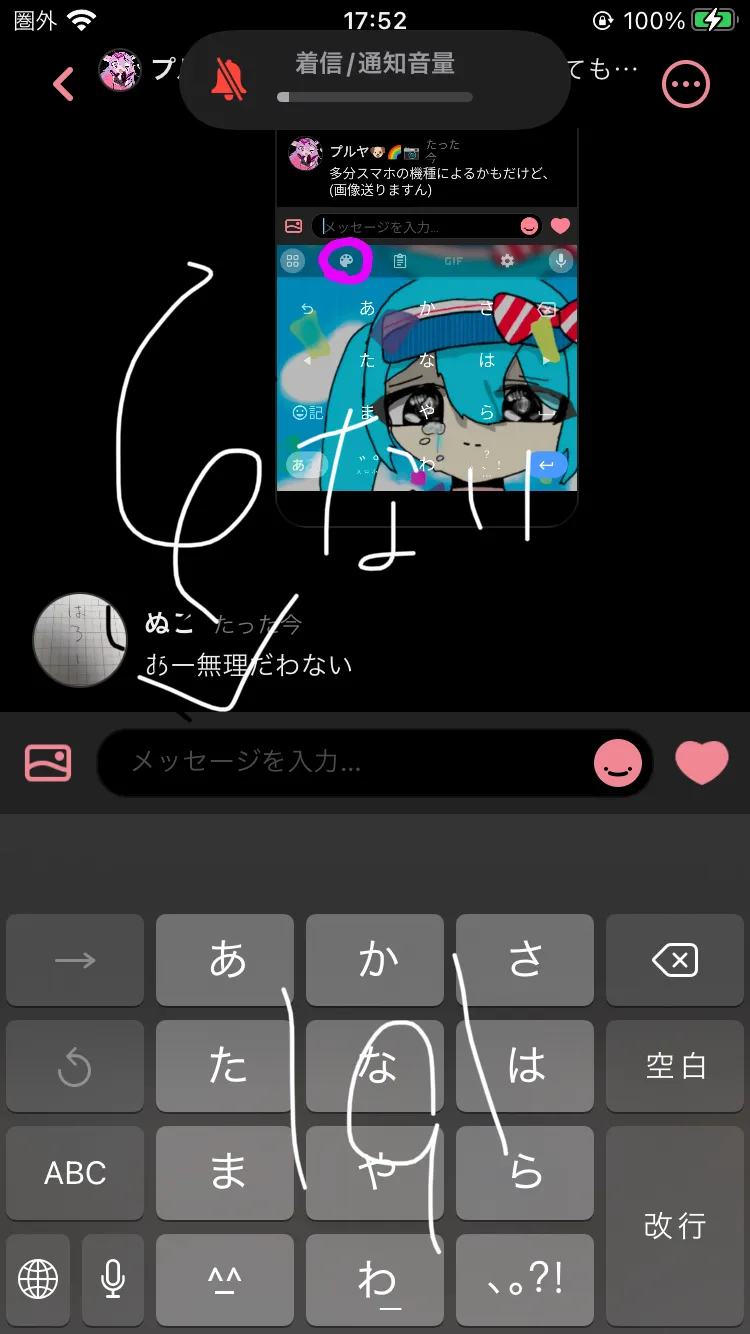Screen dimensions: 750x1334
Task: Tap the globe key to change keyboards
Action: pyautogui.click(x=38, y=1279)
